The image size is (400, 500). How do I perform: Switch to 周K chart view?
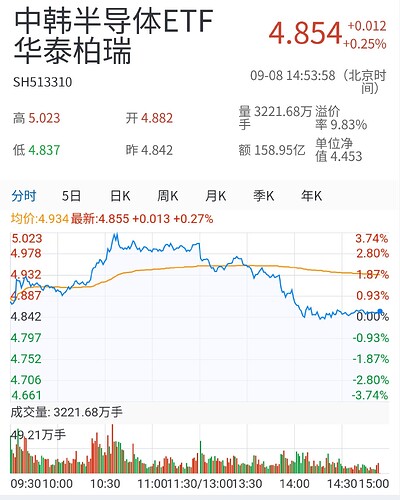click(168, 196)
